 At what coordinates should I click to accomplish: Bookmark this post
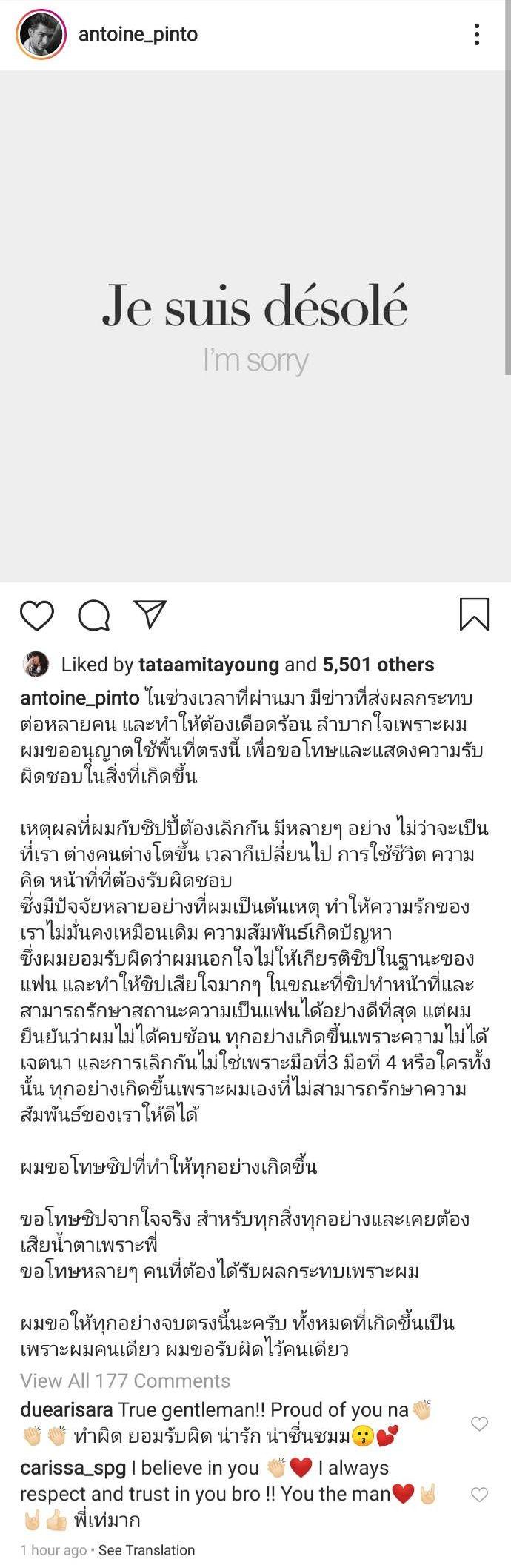[474, 614]
